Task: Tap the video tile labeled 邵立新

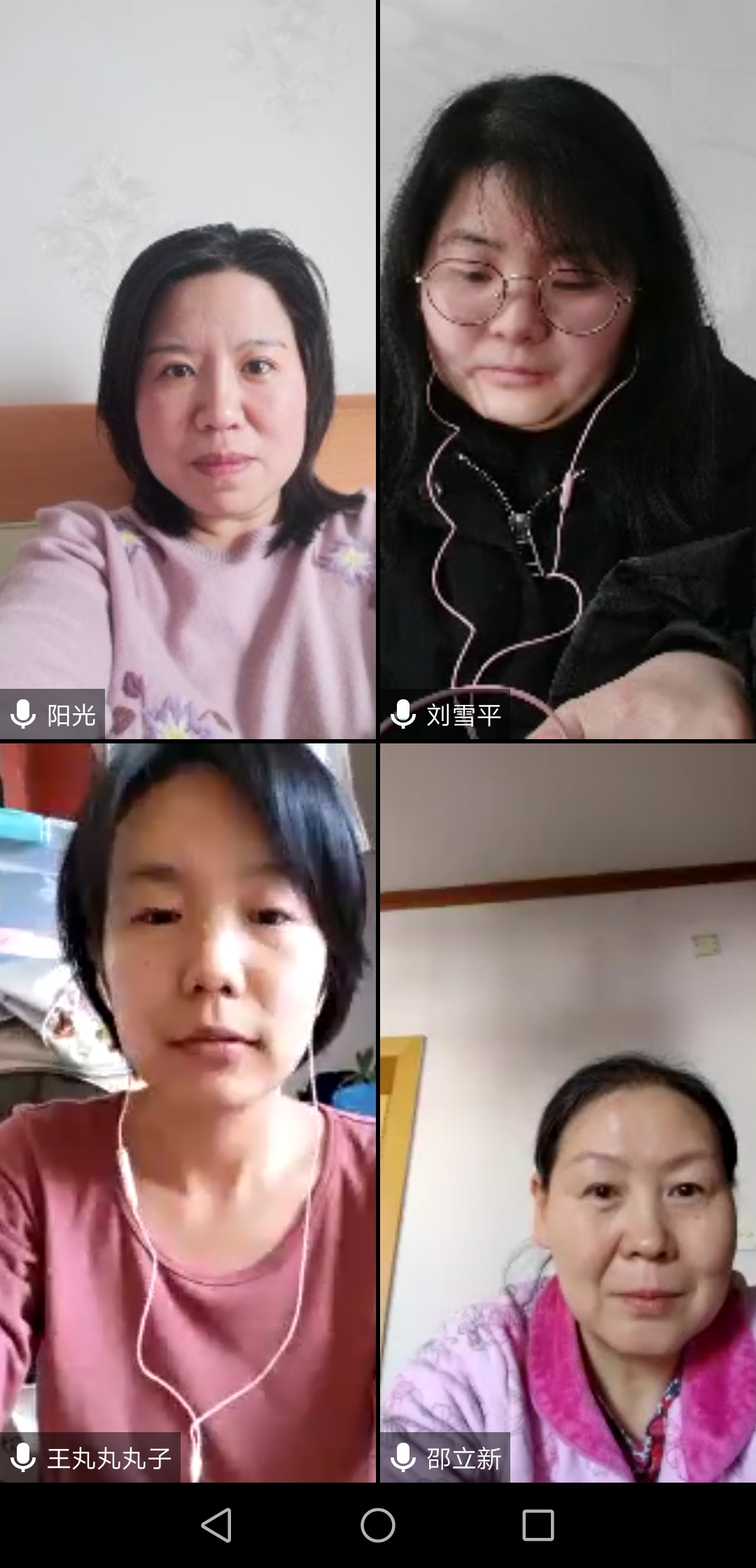Action: tap(568, 1113)
